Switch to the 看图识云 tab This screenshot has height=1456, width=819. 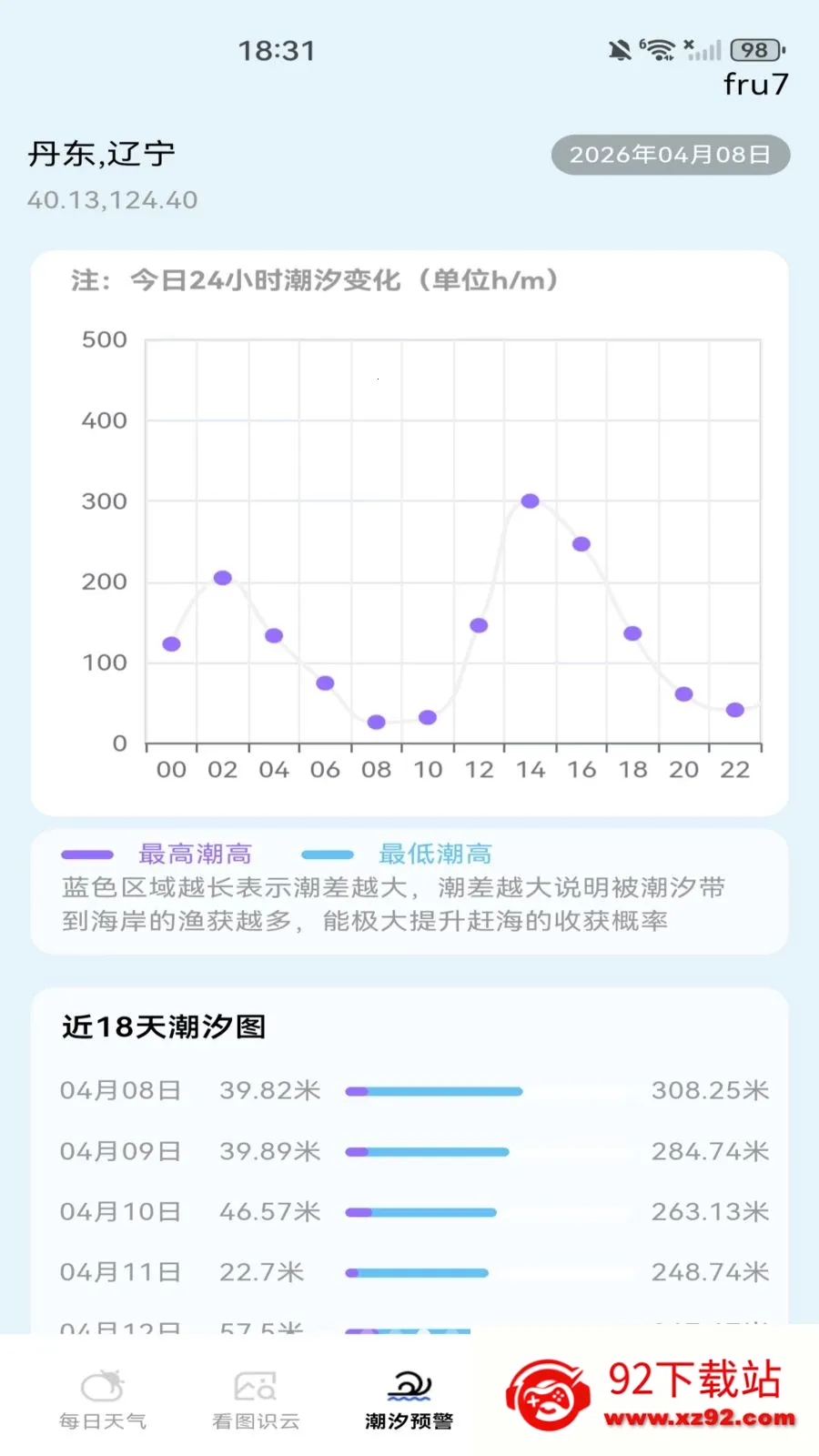click(x=255, y=1399)
